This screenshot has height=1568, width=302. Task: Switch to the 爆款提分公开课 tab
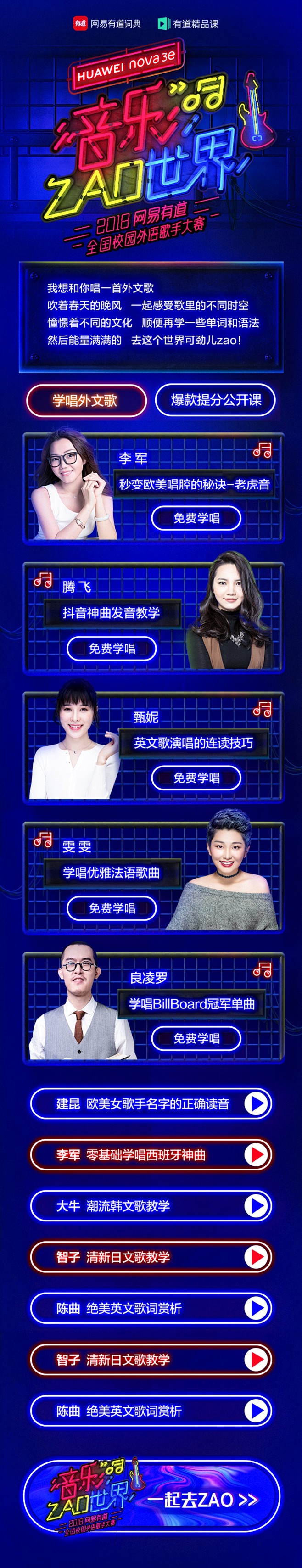click(x=216, y=400)
